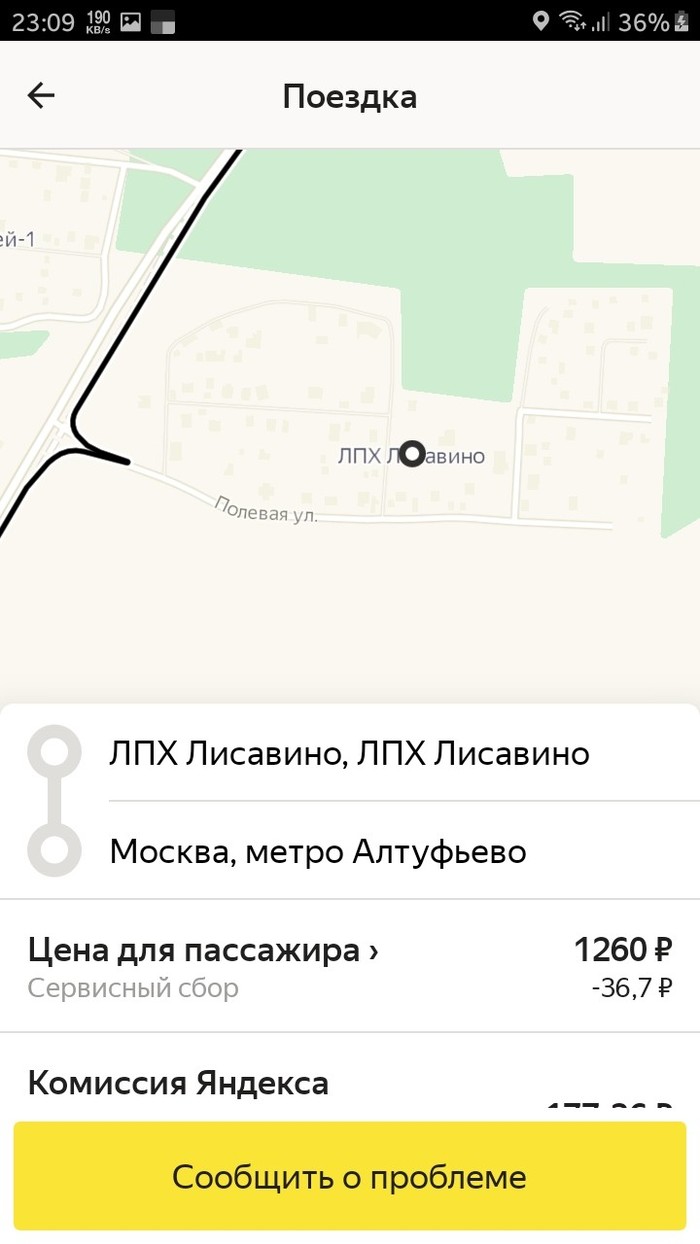The image size is (700, 1244).
Task: Open the Цена для пассажира details
Action: point(203,950)
